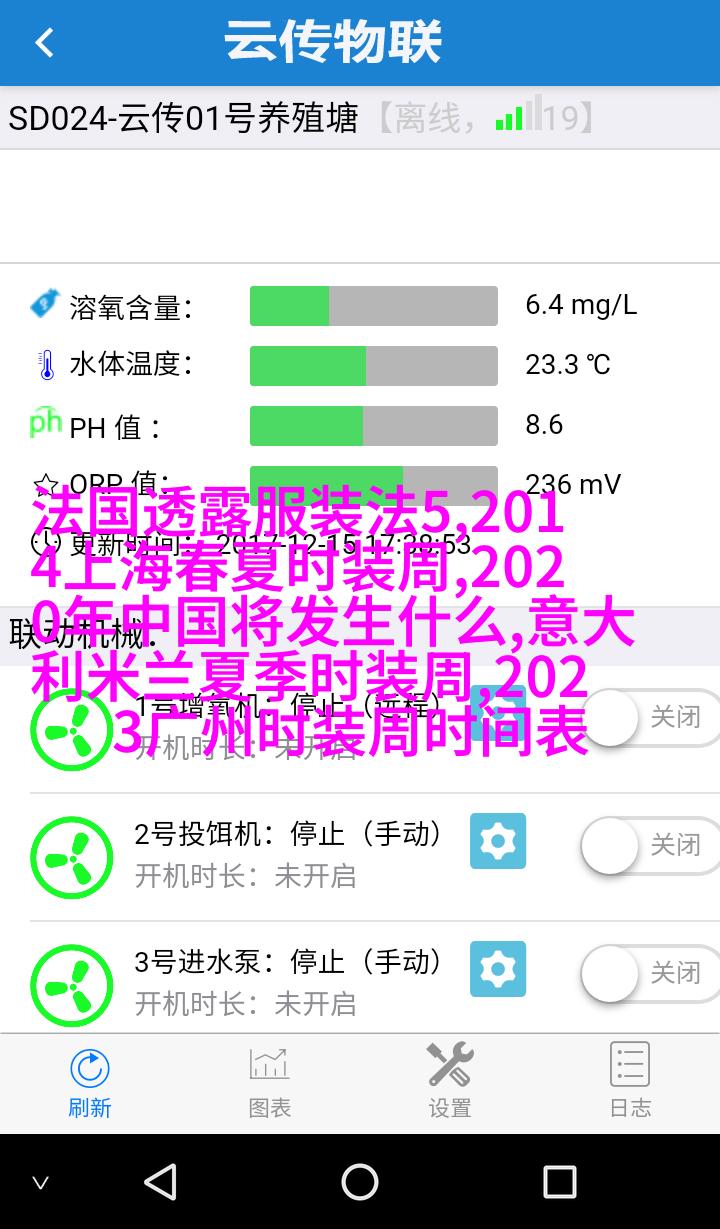Open the system recent apps button
The width and height of the screenshot is (720, 1229).
[560, 1182]
